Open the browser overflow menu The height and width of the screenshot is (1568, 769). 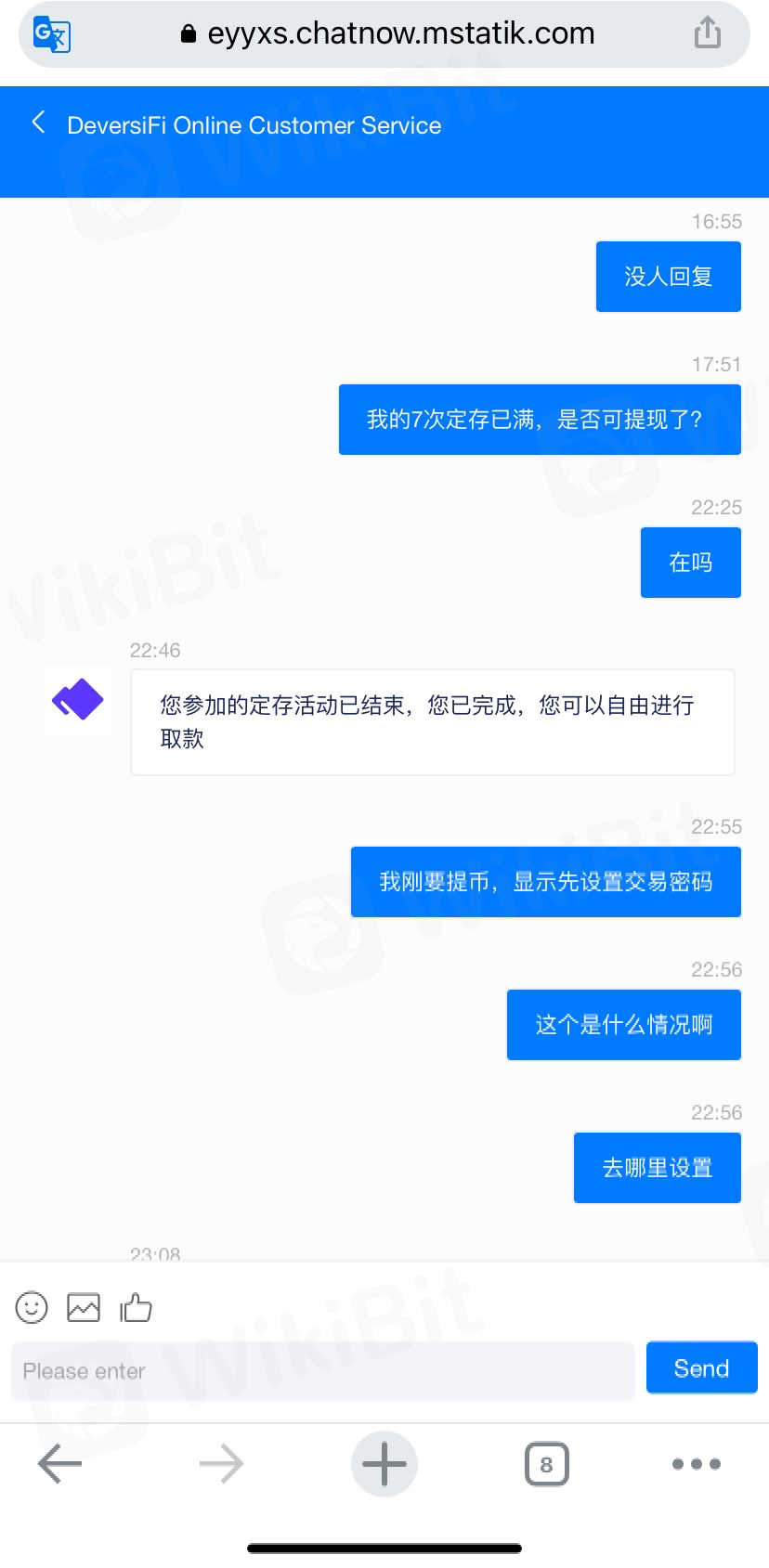(x=696, y=1464)
